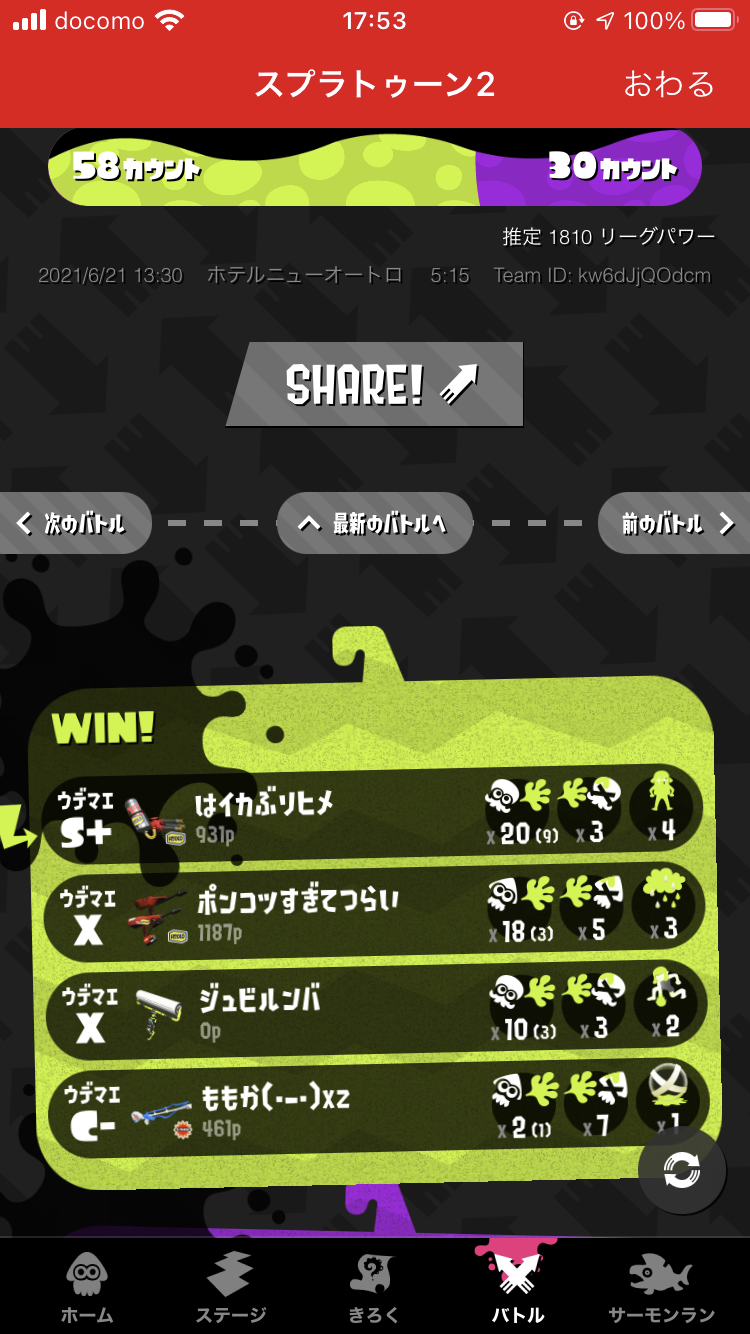Refresh the battle data

click(682, 1171)
